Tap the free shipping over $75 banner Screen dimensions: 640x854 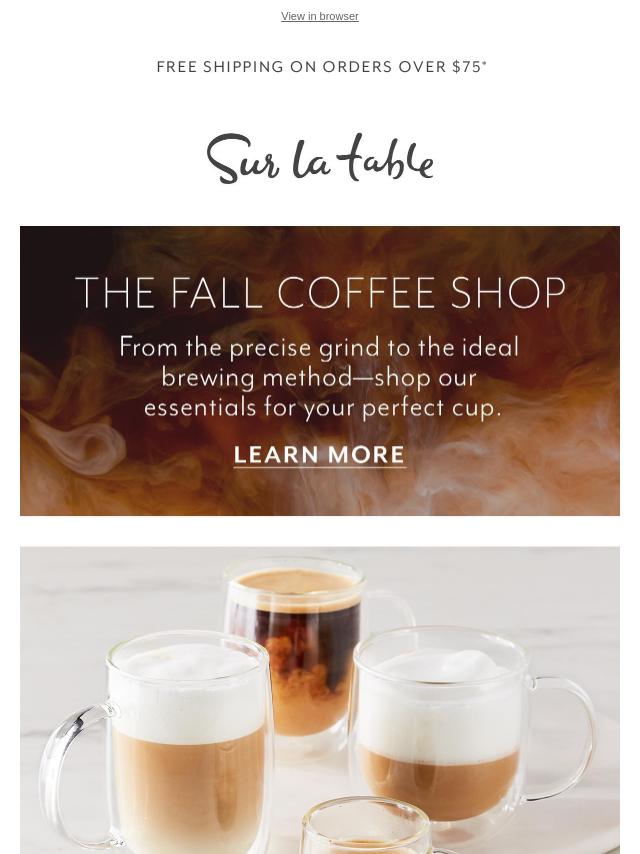point(321,67)
